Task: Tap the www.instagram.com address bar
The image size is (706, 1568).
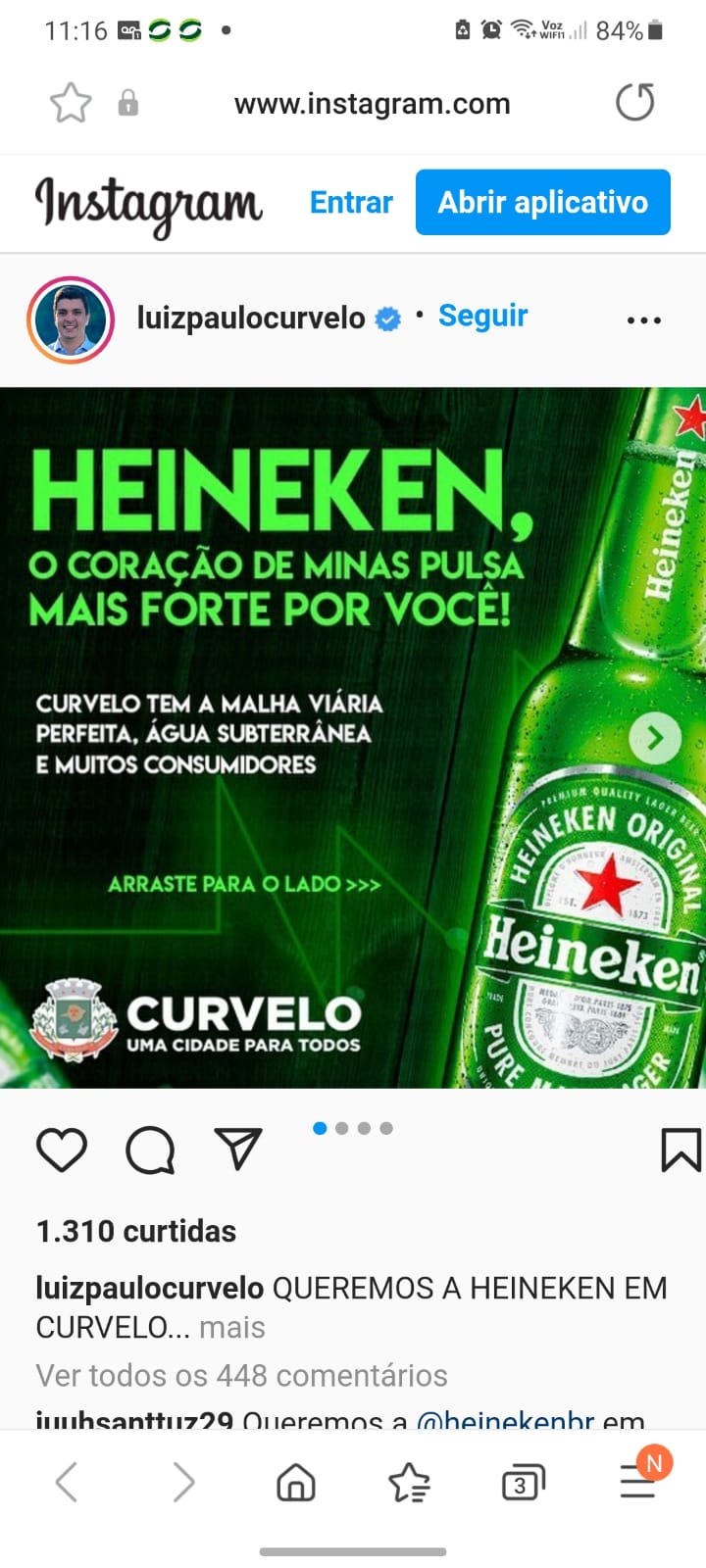Action: click(x=372, y=103)
